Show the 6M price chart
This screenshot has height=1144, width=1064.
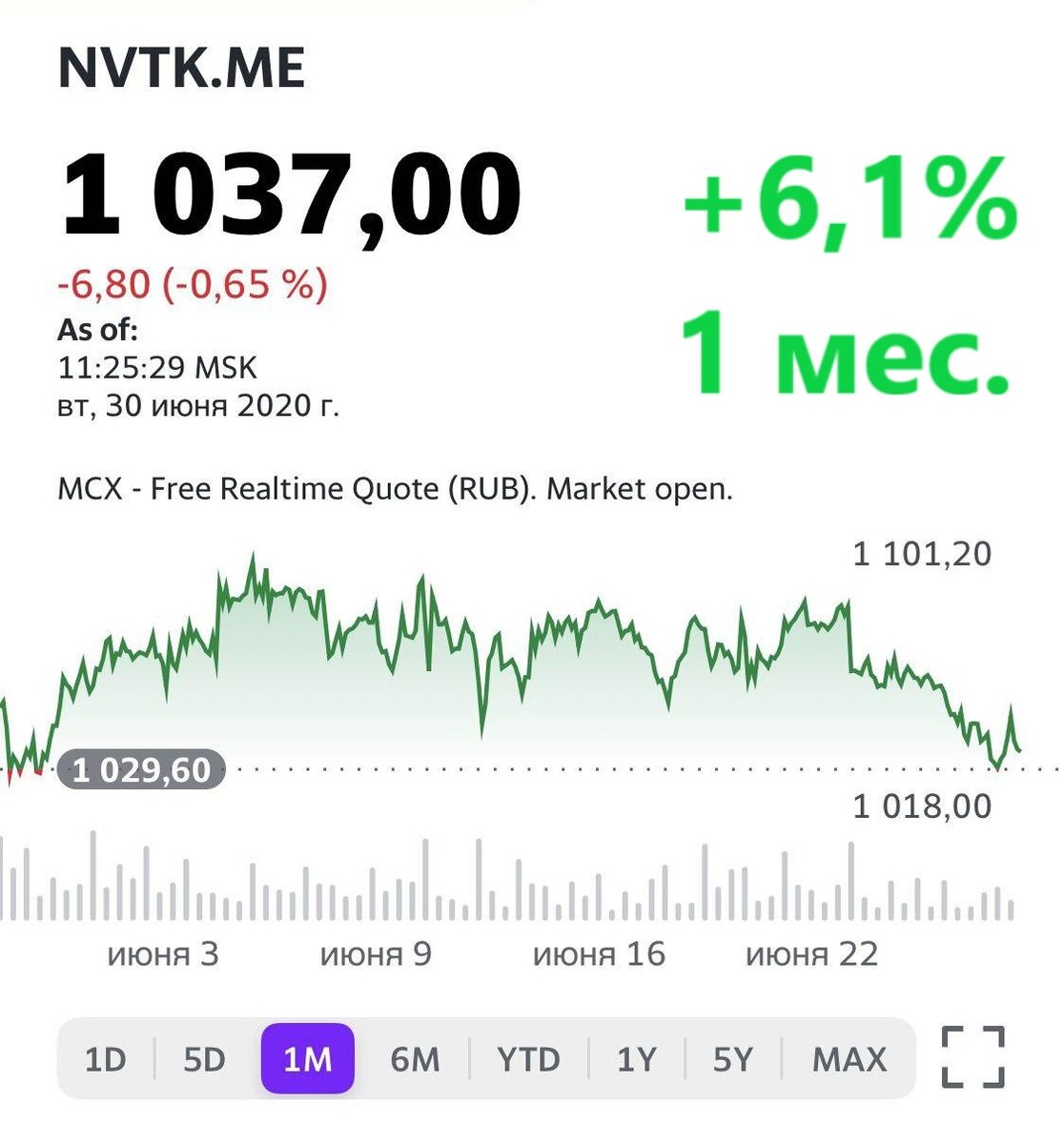(415, 1059)
